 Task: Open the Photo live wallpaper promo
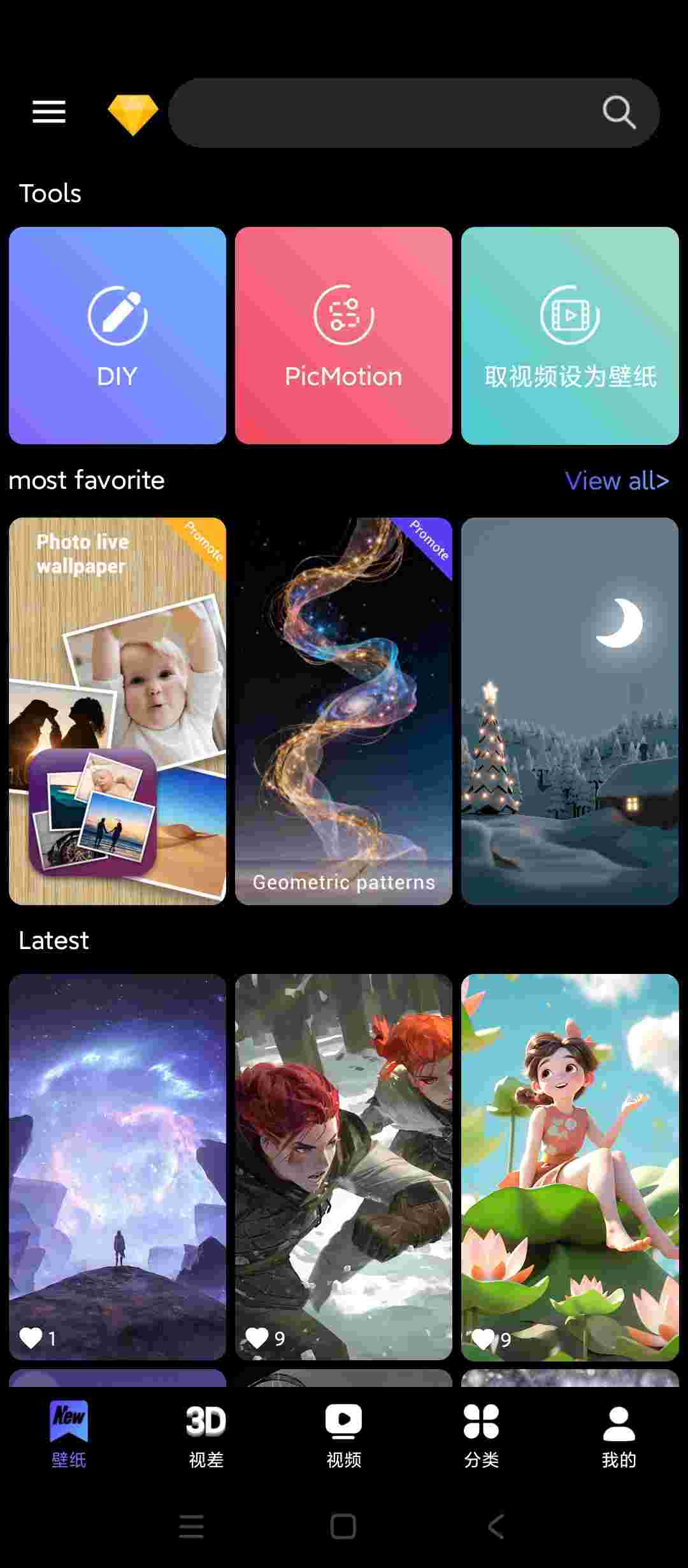(117, 711)
